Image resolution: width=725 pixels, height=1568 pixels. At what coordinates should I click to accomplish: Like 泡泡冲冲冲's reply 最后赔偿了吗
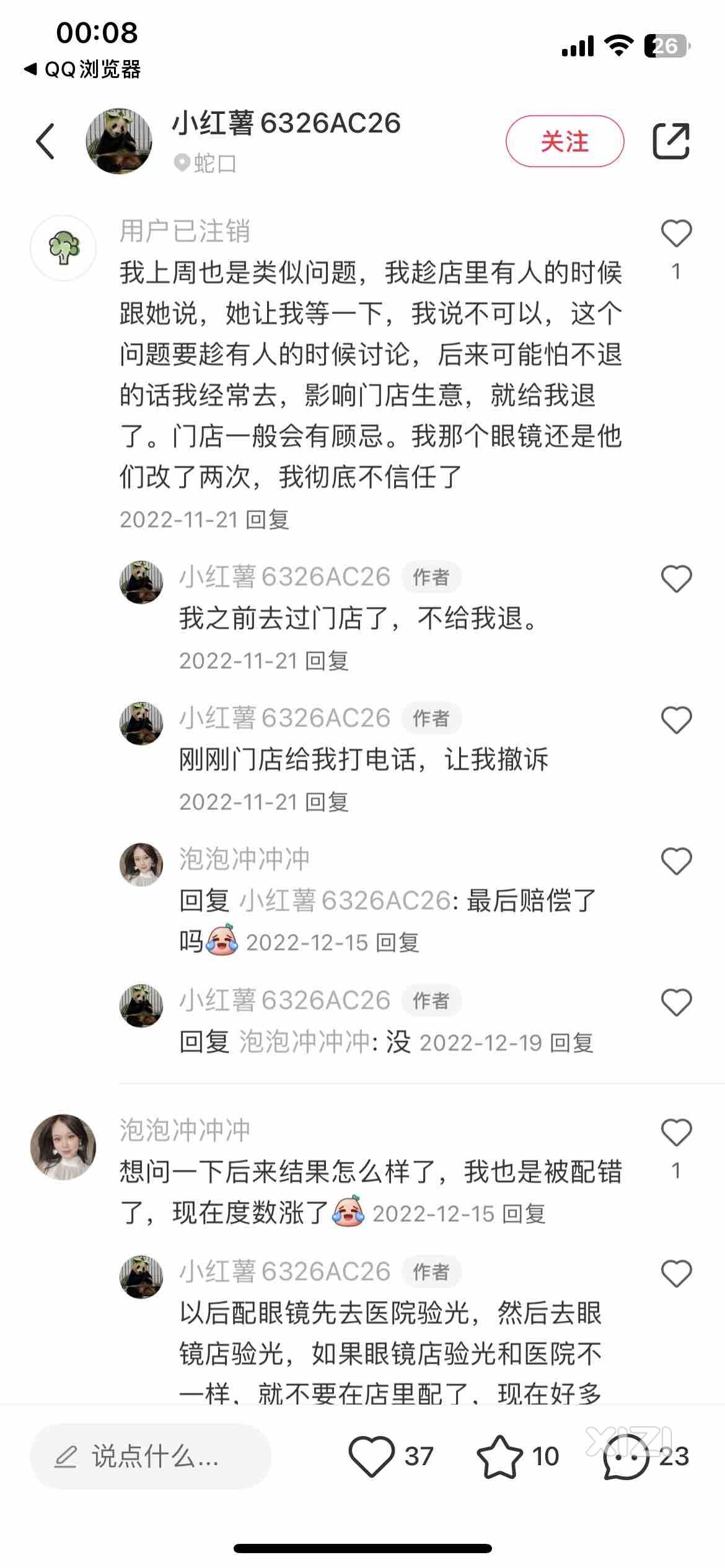[676, 861]
